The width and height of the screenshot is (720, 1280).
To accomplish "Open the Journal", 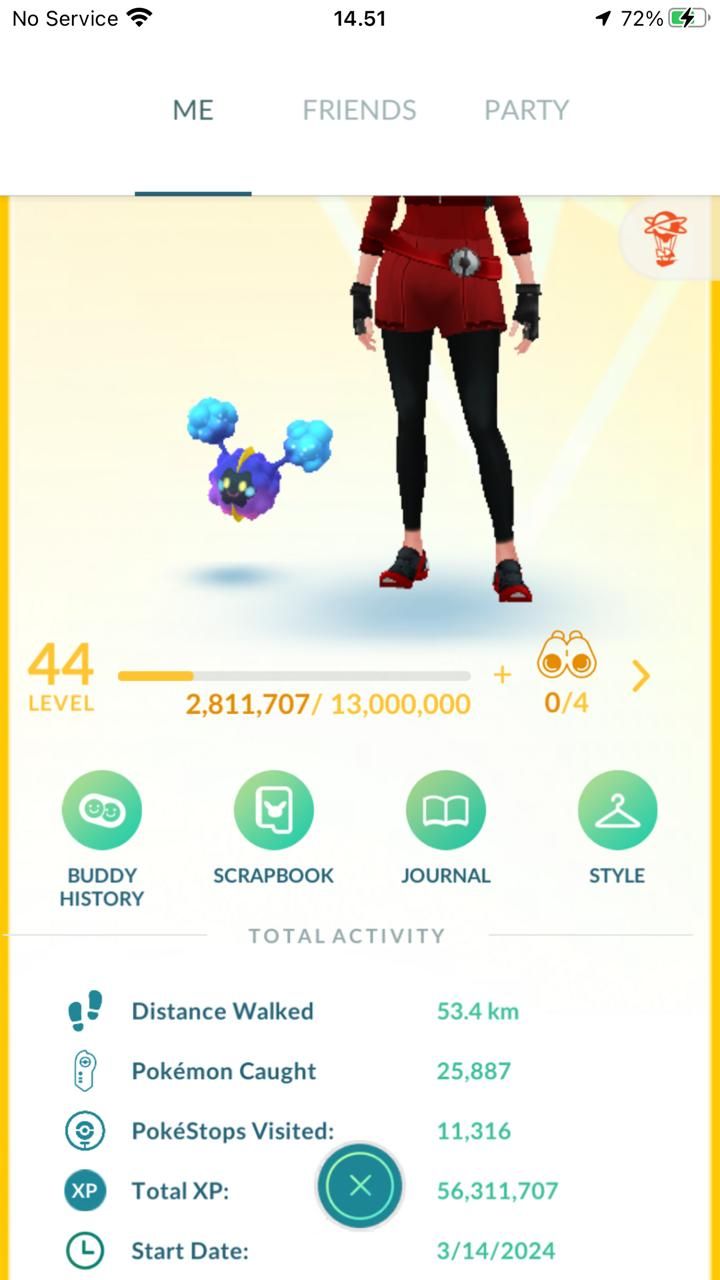I will coord(445,811).
